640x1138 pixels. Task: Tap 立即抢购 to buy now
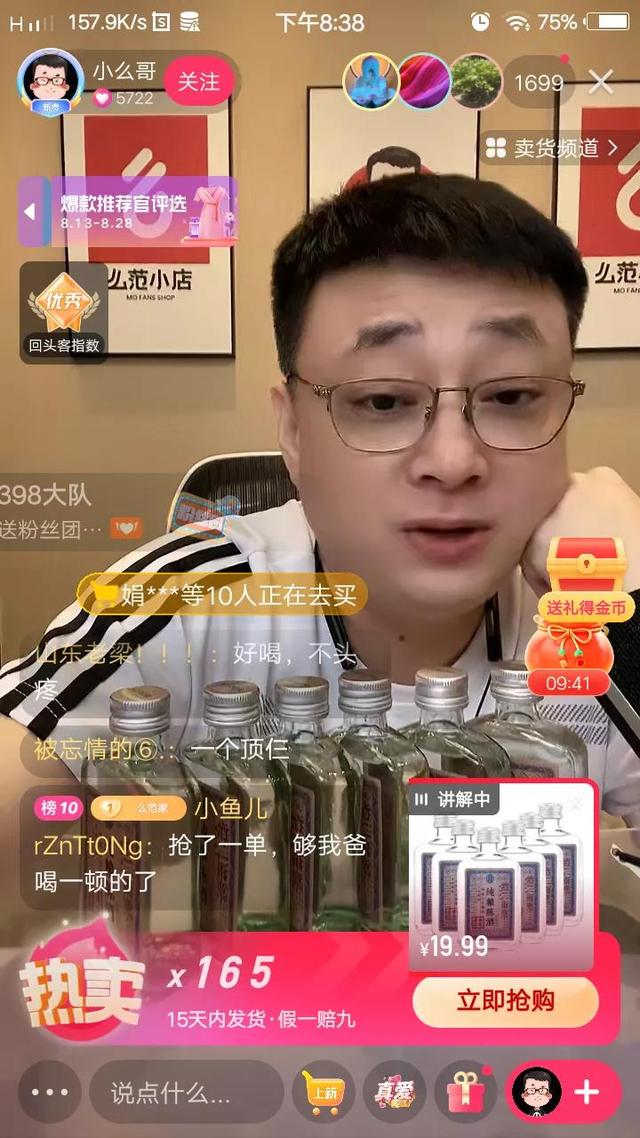(x=505, y=1001)
